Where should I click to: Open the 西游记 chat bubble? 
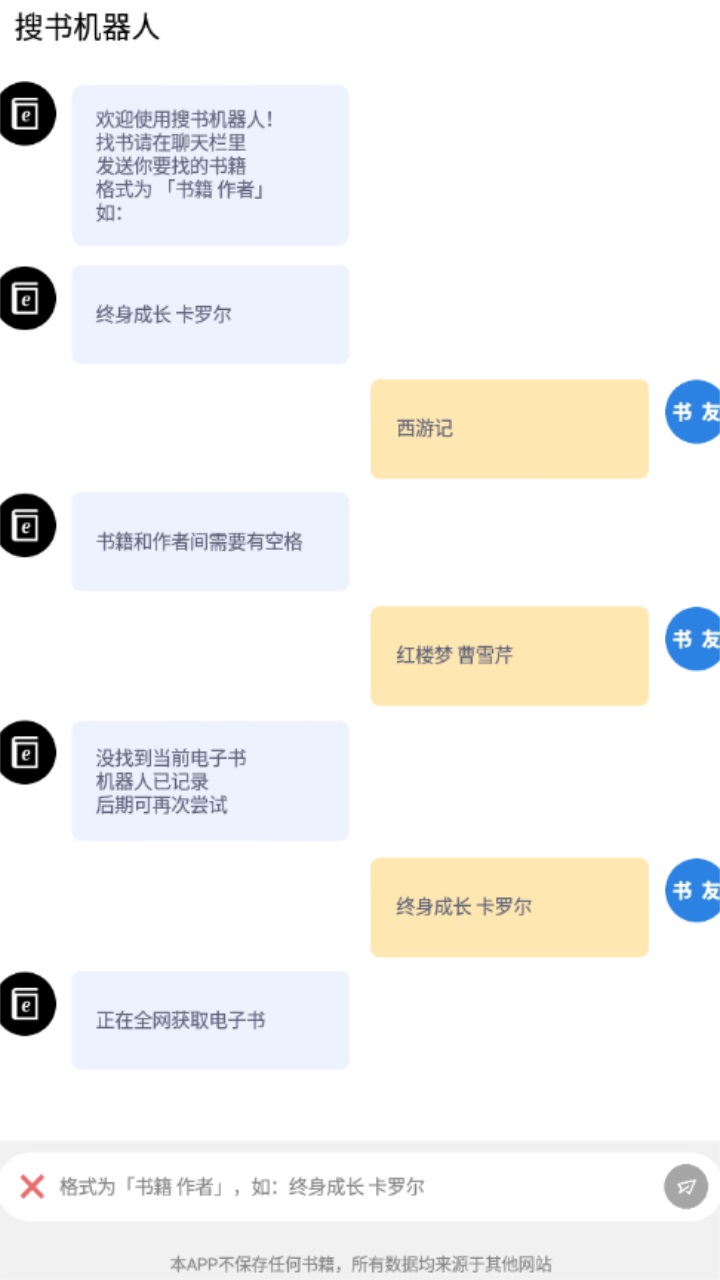point(509,428)
